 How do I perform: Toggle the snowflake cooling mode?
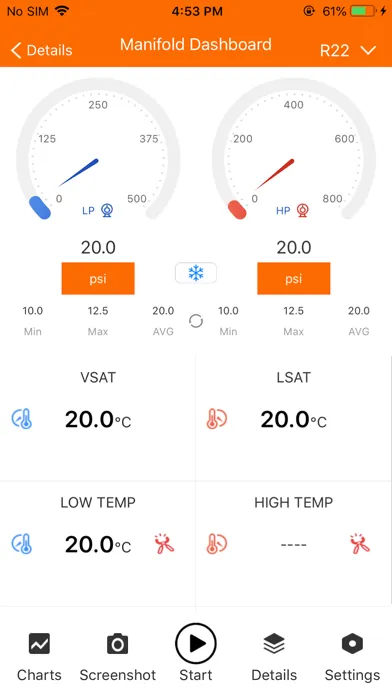[196, 273]
